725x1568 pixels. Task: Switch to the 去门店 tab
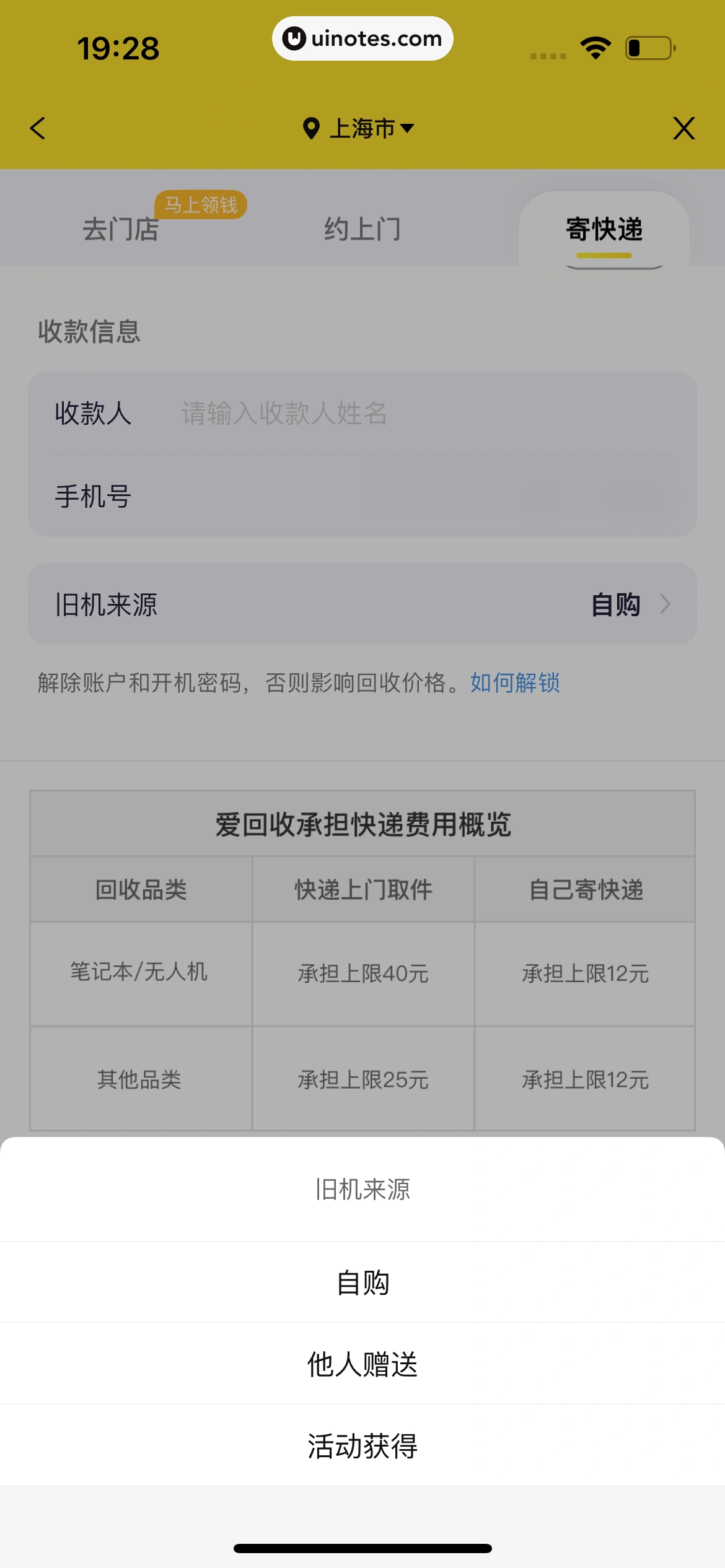(x=121, y=229)
